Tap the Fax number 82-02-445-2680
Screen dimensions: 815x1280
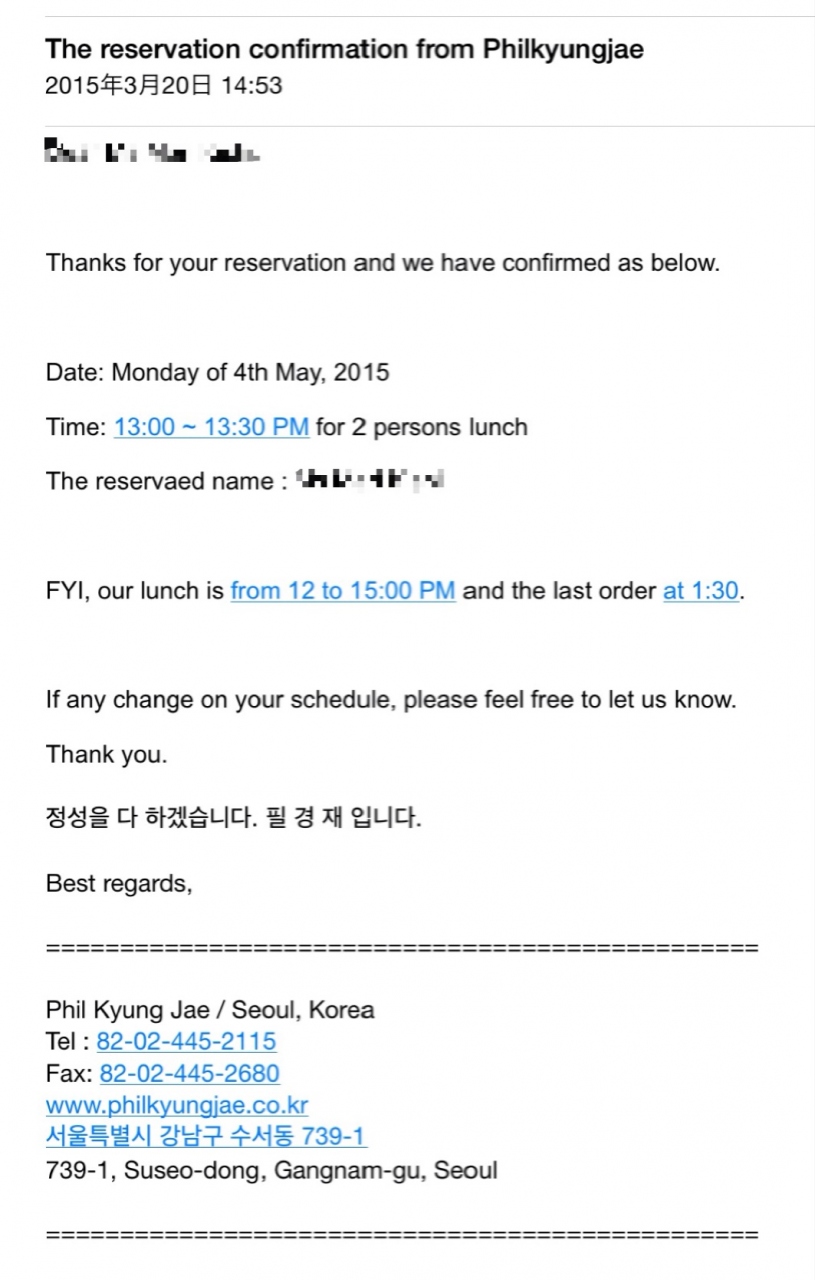point(189,1073)
